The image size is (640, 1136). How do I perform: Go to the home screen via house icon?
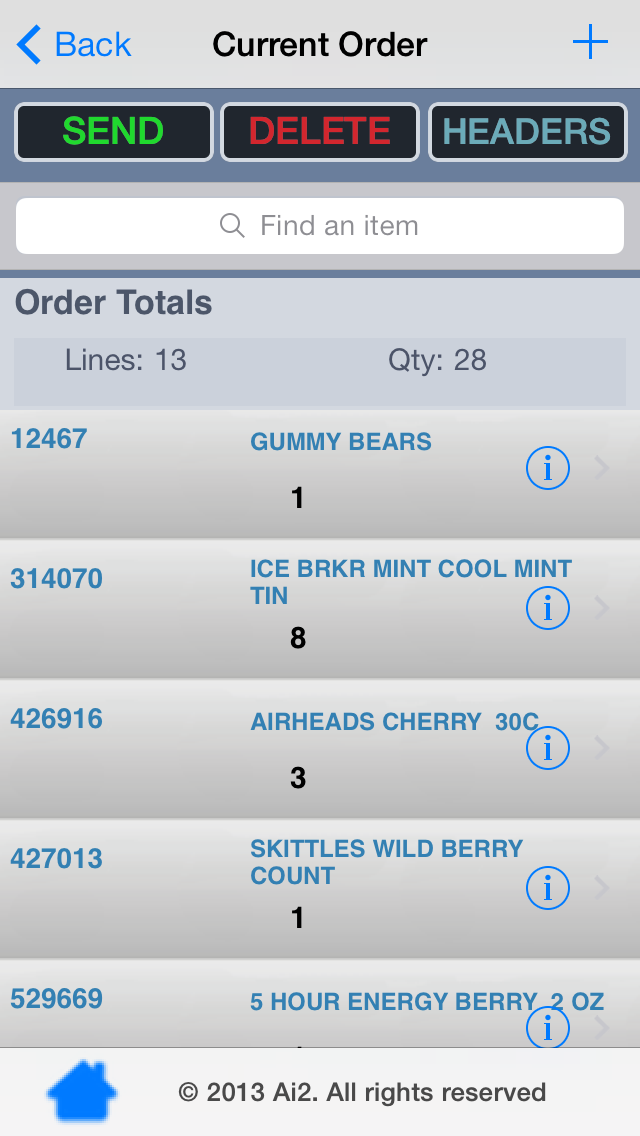click(82, 1091)
